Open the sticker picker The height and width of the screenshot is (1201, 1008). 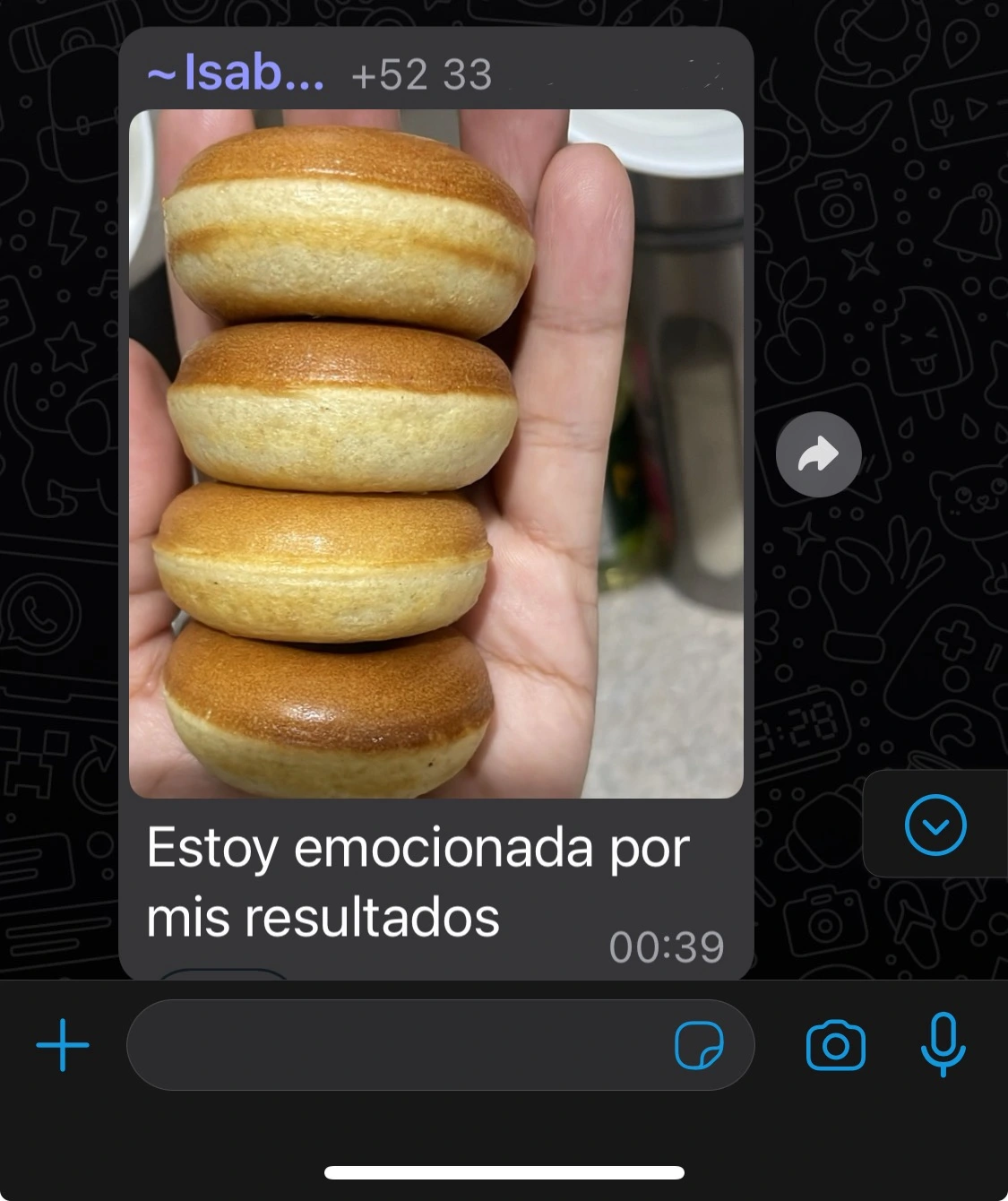click(699, 1045)
